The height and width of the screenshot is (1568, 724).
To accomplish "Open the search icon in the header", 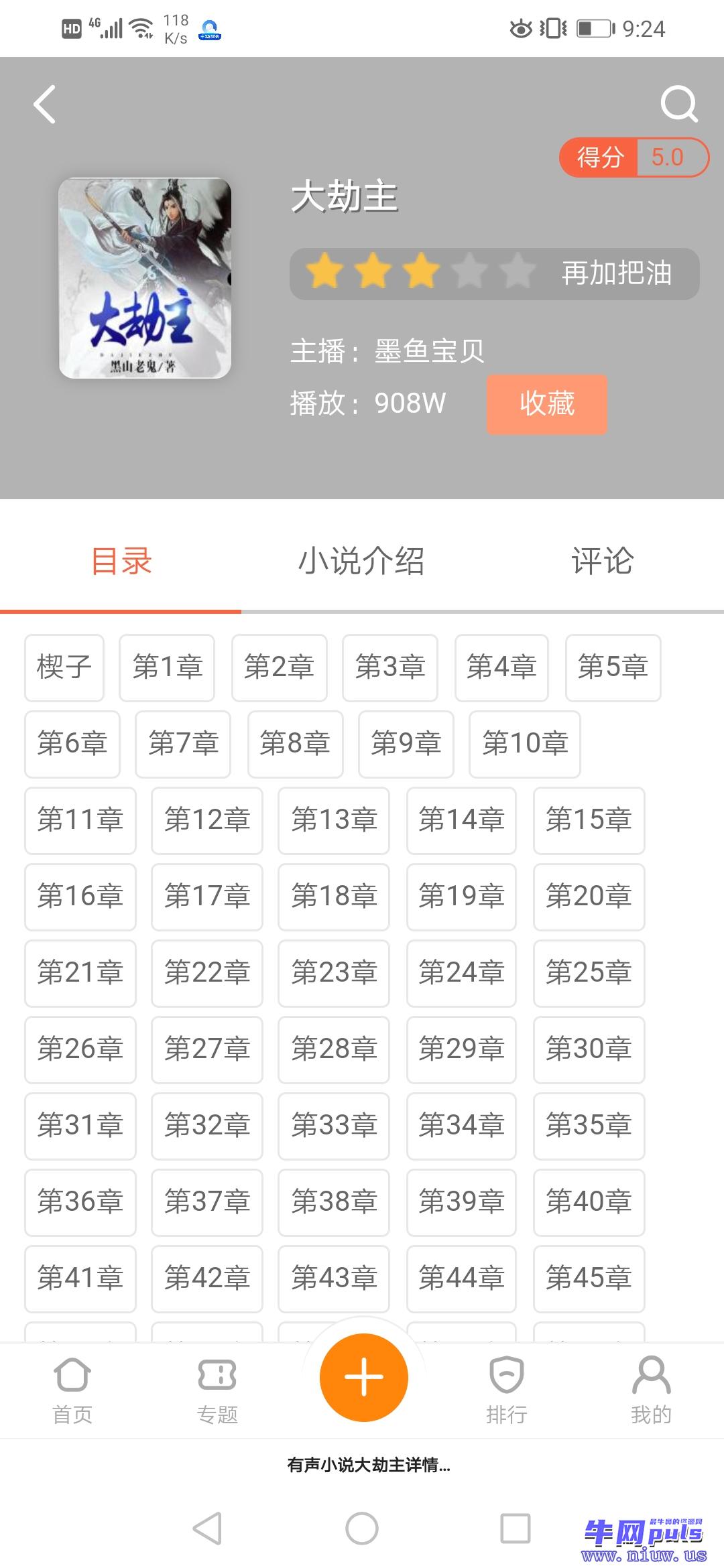I will click(x=678, y=105).
